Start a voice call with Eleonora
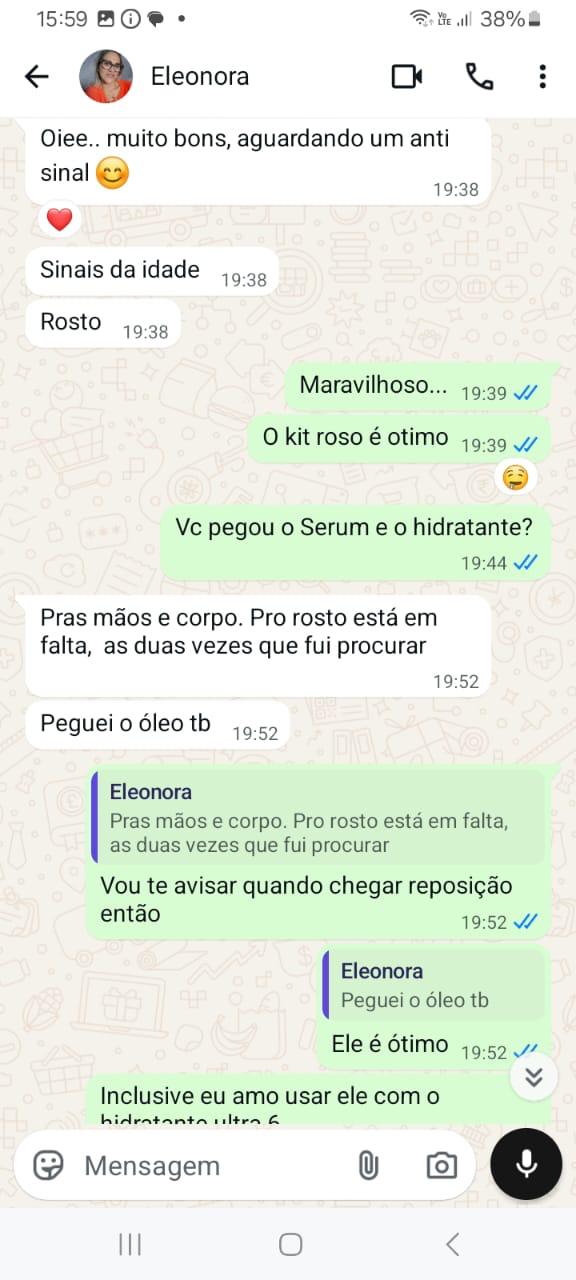Image resolution: width=576 pixels, height=1280 pixels. 479,77
